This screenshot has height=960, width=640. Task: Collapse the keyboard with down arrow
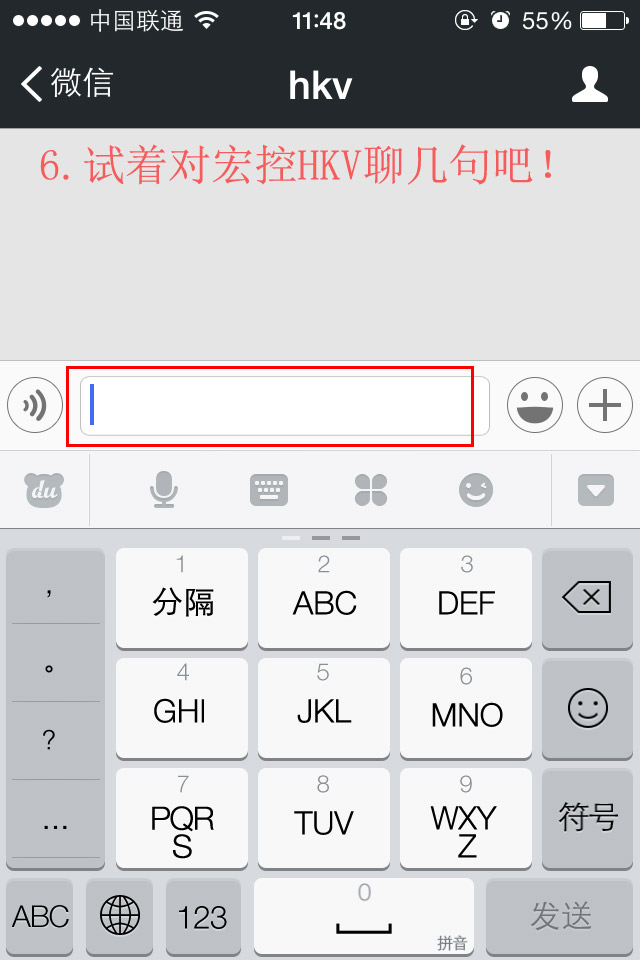click(x=596, y=489)
